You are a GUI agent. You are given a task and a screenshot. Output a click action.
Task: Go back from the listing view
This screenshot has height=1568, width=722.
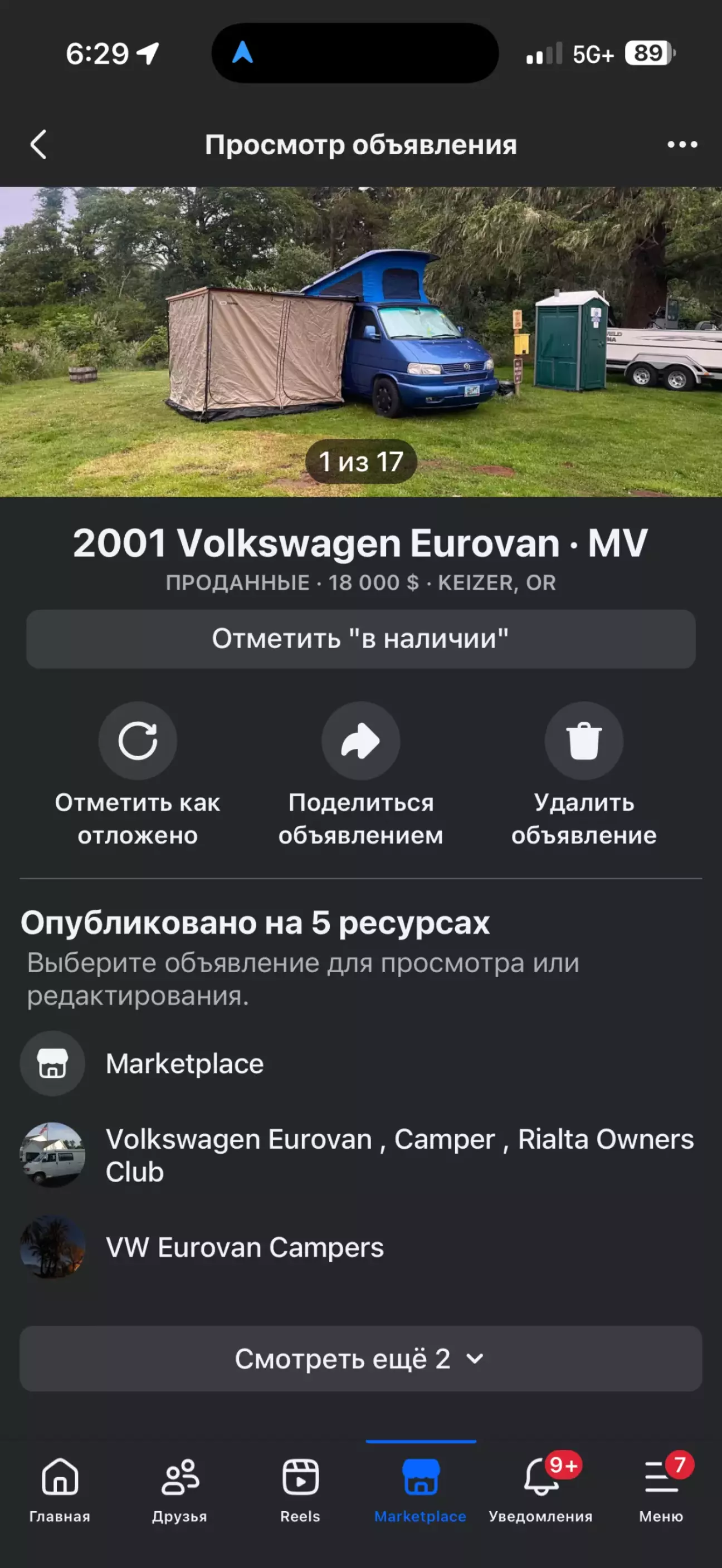click(38, 145)
